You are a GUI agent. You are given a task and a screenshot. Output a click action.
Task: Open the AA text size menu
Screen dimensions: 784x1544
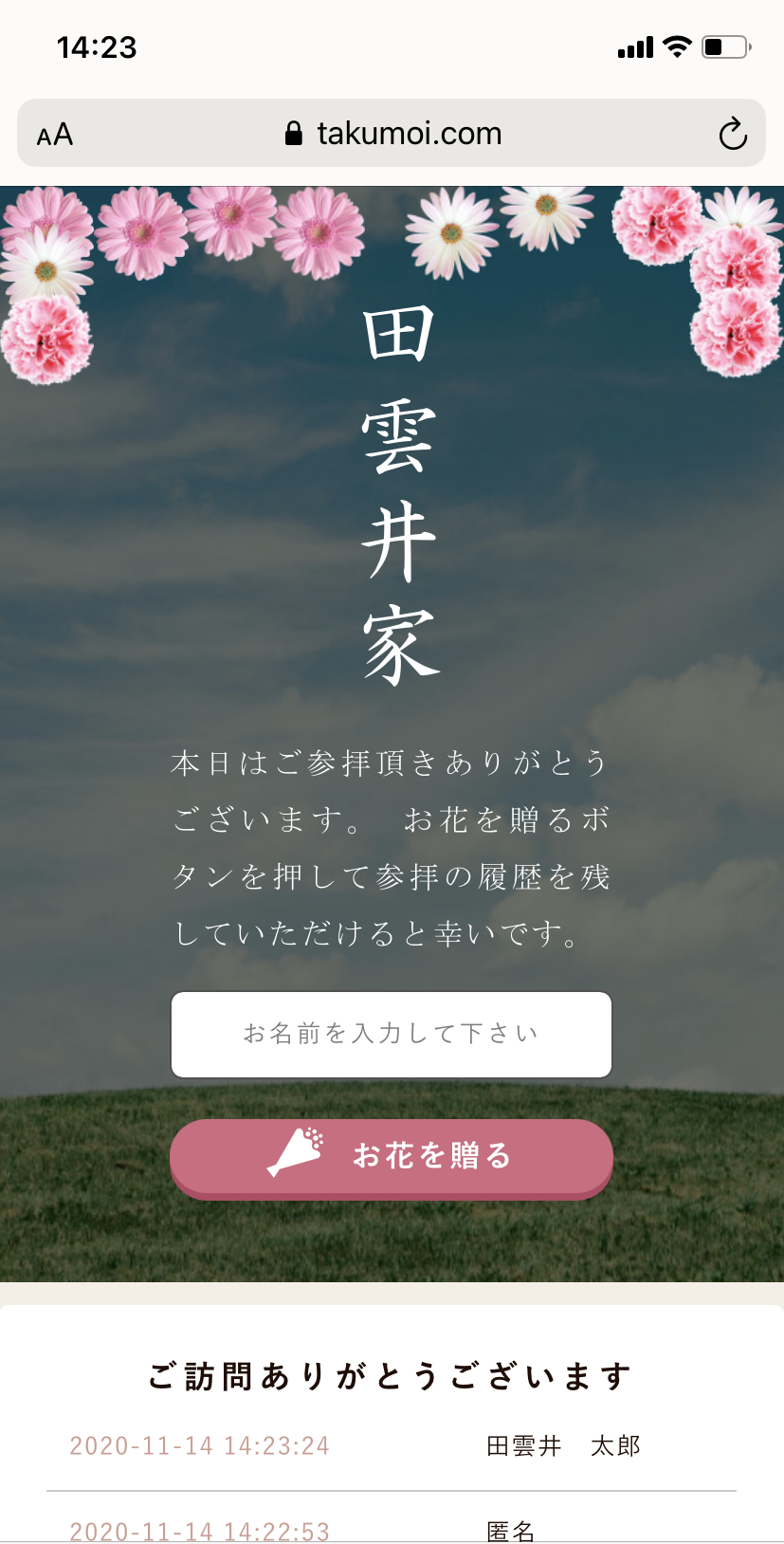tap(55, 135)
